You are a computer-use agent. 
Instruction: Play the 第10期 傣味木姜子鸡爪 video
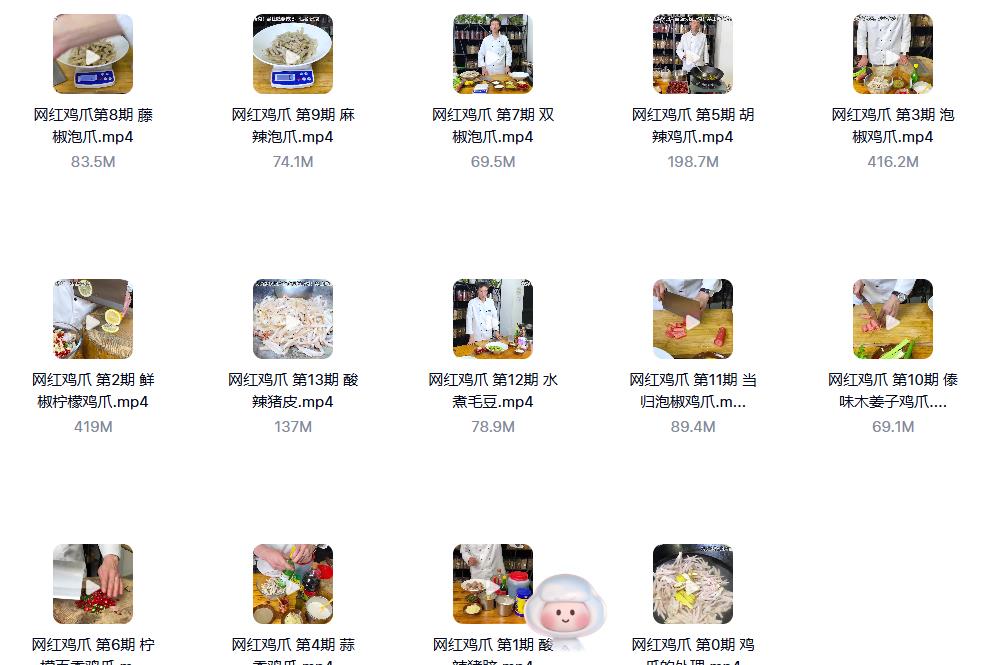click(x=893, y=320)
